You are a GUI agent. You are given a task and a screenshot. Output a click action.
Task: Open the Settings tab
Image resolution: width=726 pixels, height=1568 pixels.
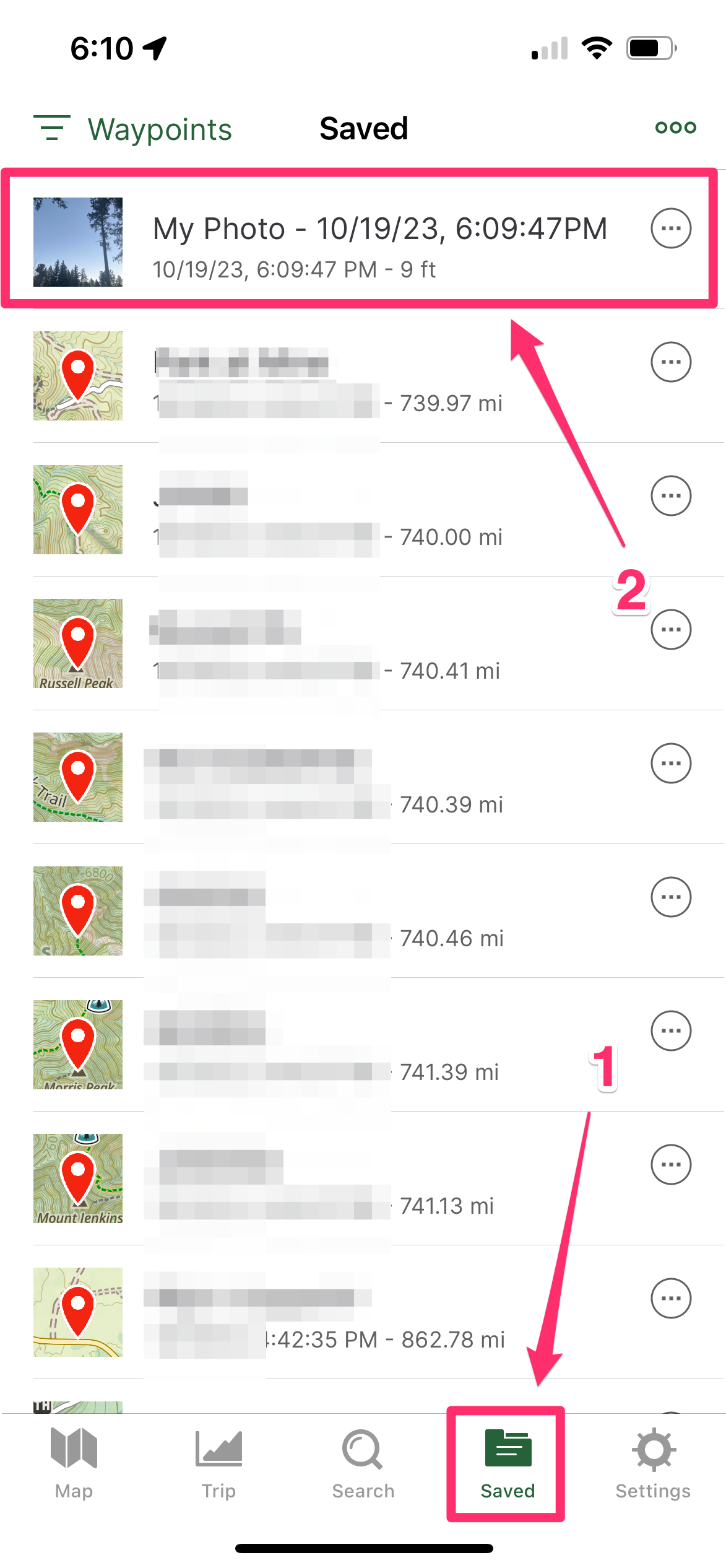(x=652, y=1464)
